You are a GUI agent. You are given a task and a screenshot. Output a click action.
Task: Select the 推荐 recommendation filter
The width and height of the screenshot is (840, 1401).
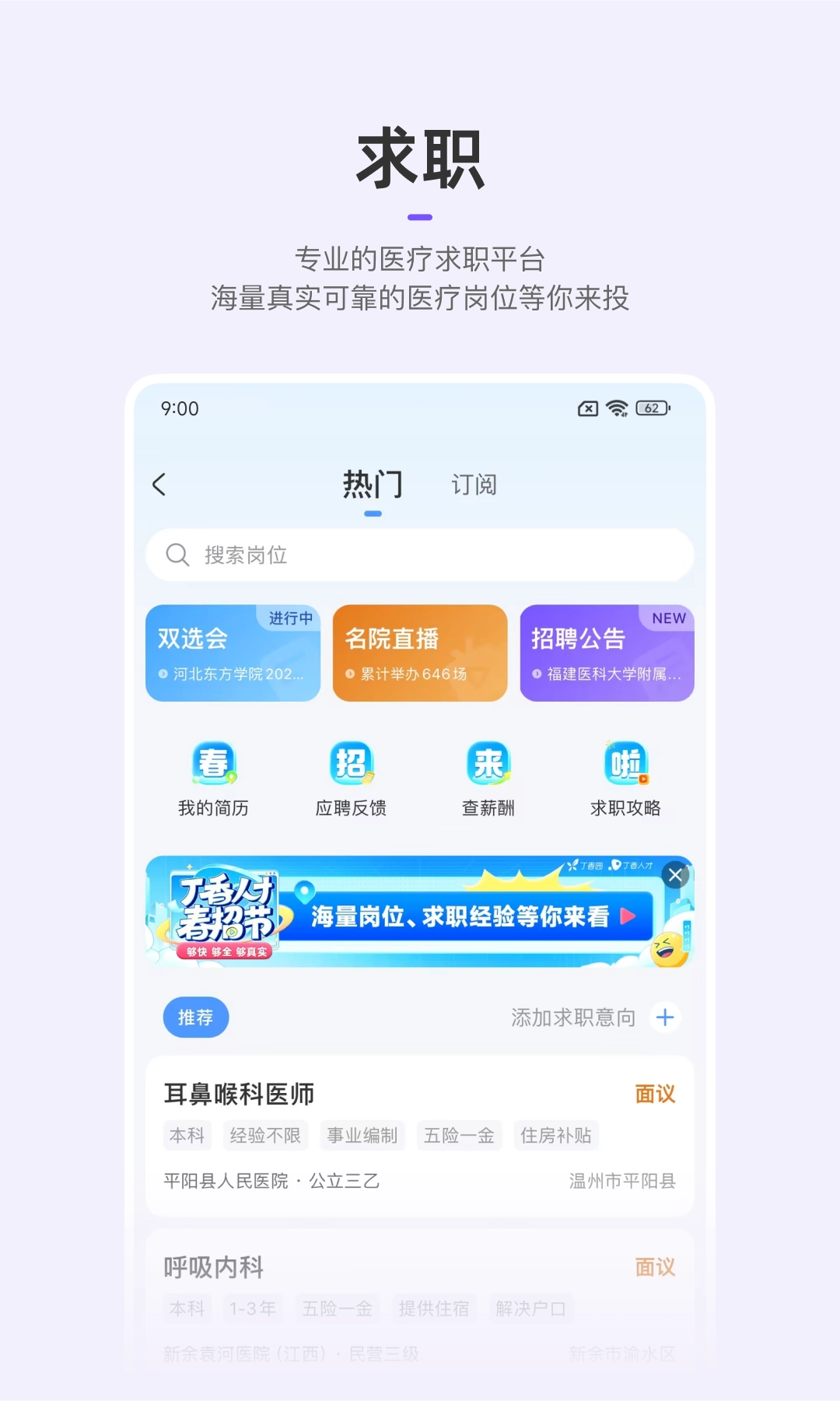click(x=195, y=1017)
